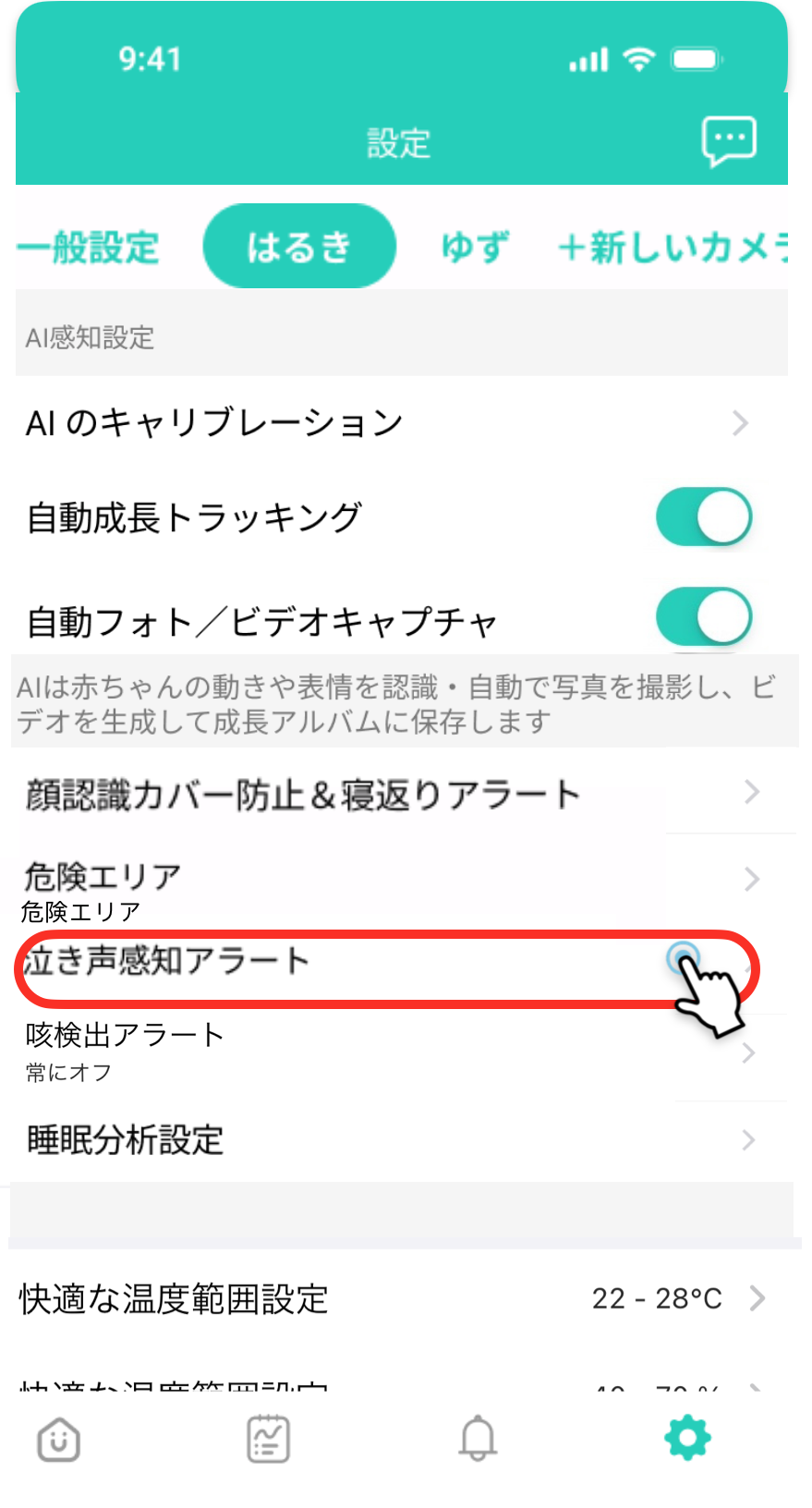This screenshot has width=812, height=1508.
Task: Open AI のキャリブレーション
Action: 397,423
